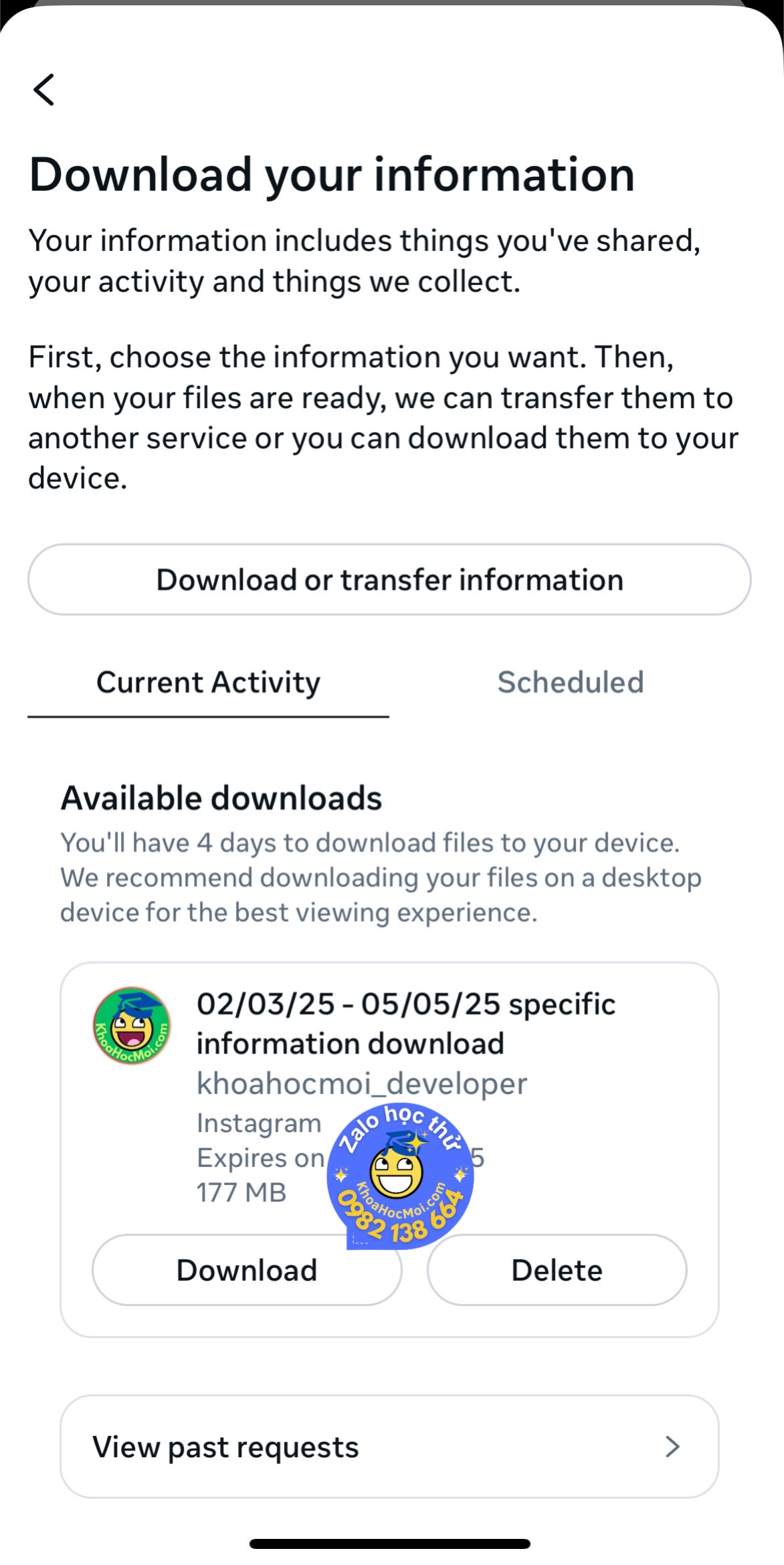Image resolution: width=784 pixels, height=1565 pixels.
Task: Switch to the Scheduled tab
Action: 570,682
